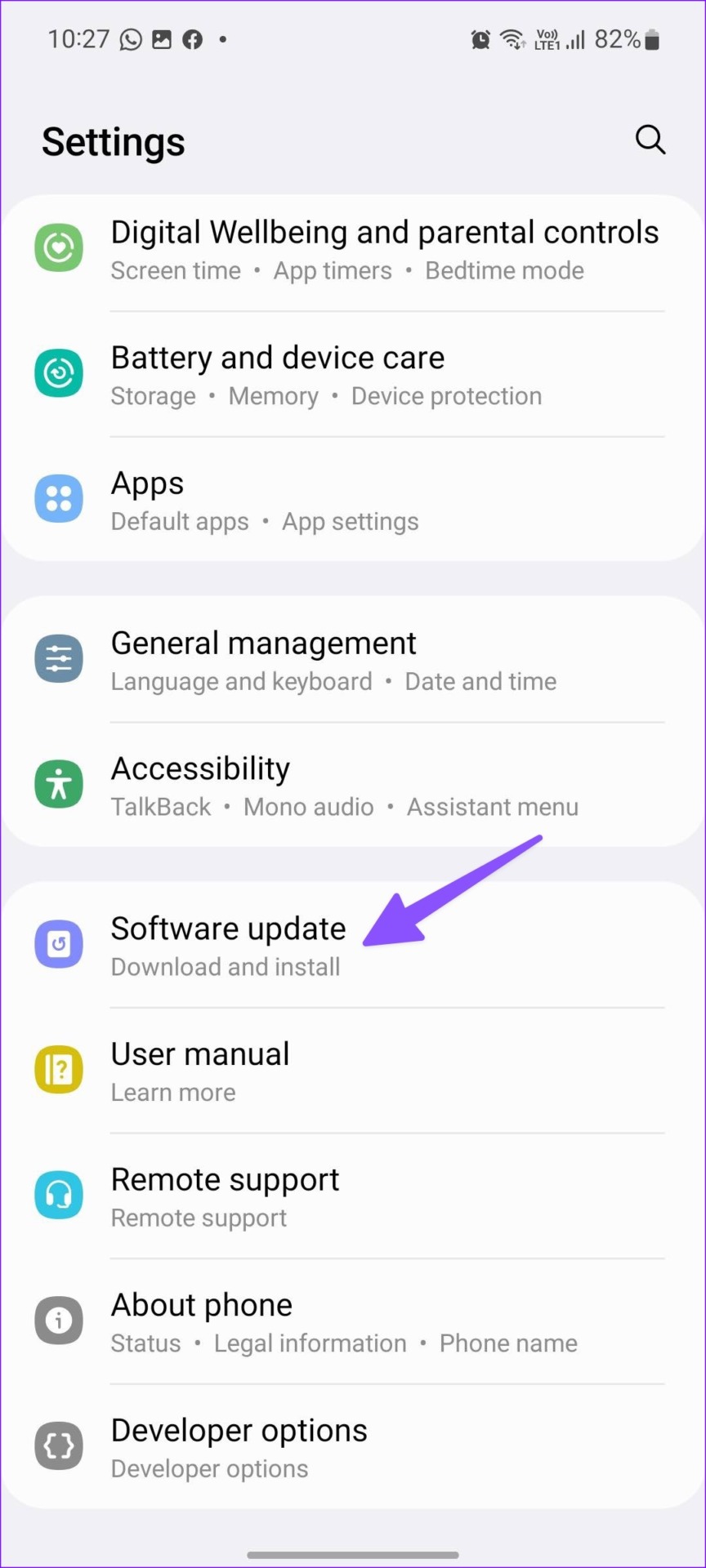706x1568 pixels.
Task: Open the search icon in Settings
Action: pyautogui.click(x=650, y=140)
